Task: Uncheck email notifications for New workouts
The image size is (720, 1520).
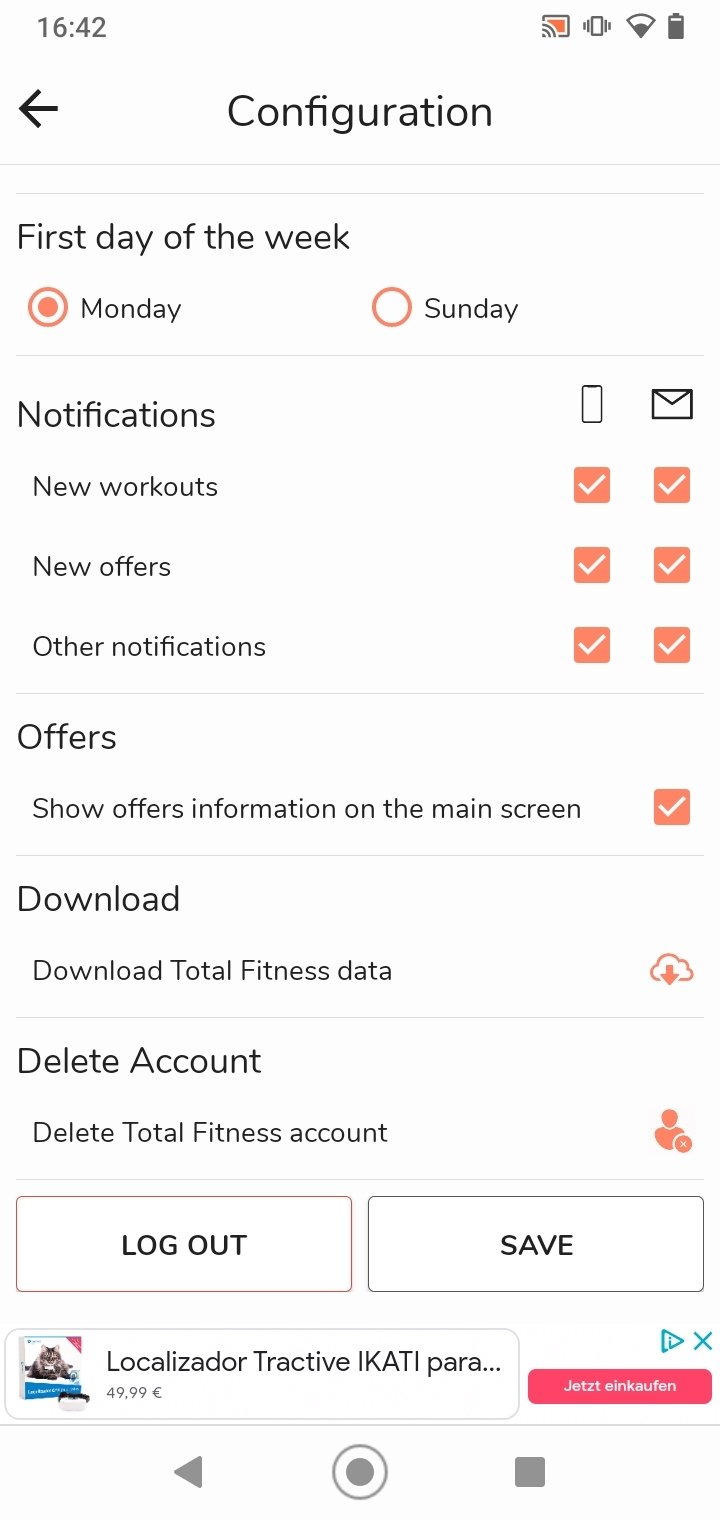Action: [x=672, y=486]
